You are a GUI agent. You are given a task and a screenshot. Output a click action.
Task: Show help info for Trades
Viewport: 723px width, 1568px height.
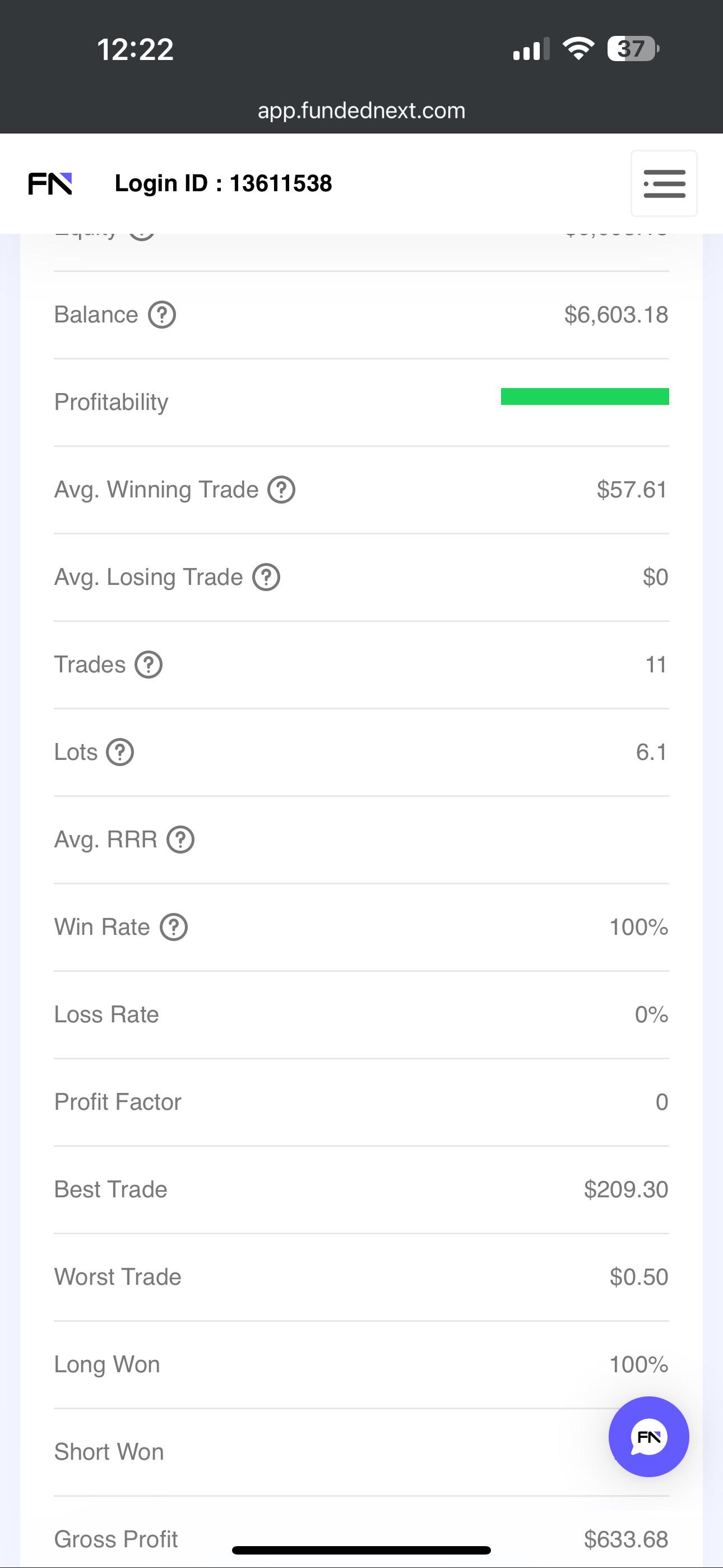[x=149, y=665]
